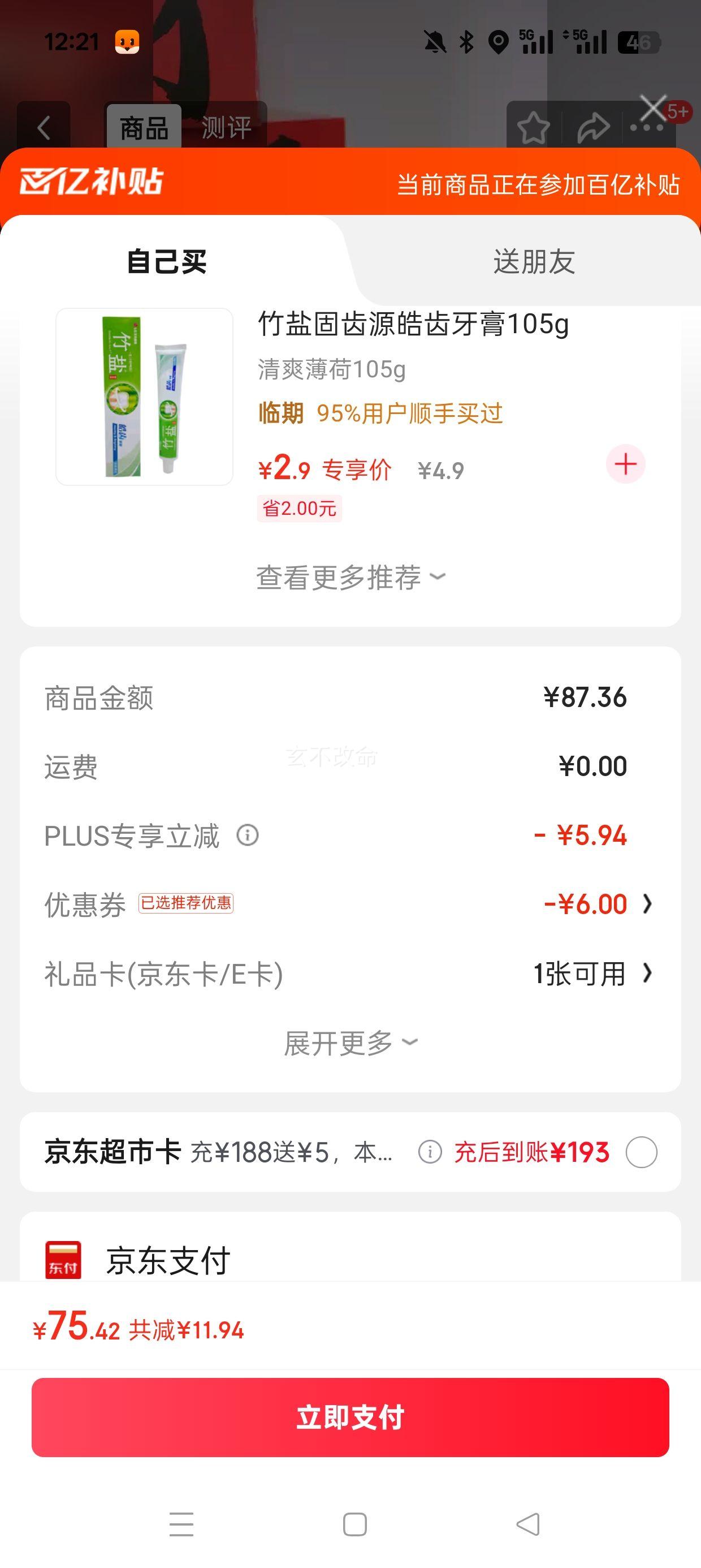Open the 竹盐固齿源皓齿牙膏 product image
This screenshot has width=701, height=1568.
click(x=144, y=397)
